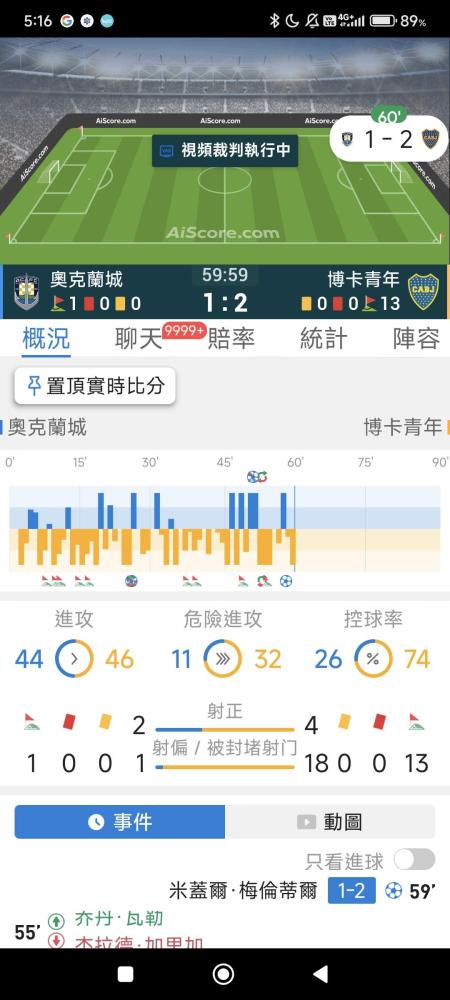Switch to the 賠率 tab
This screenshot has width=450, height=1000.
click(x=231, y=339)
